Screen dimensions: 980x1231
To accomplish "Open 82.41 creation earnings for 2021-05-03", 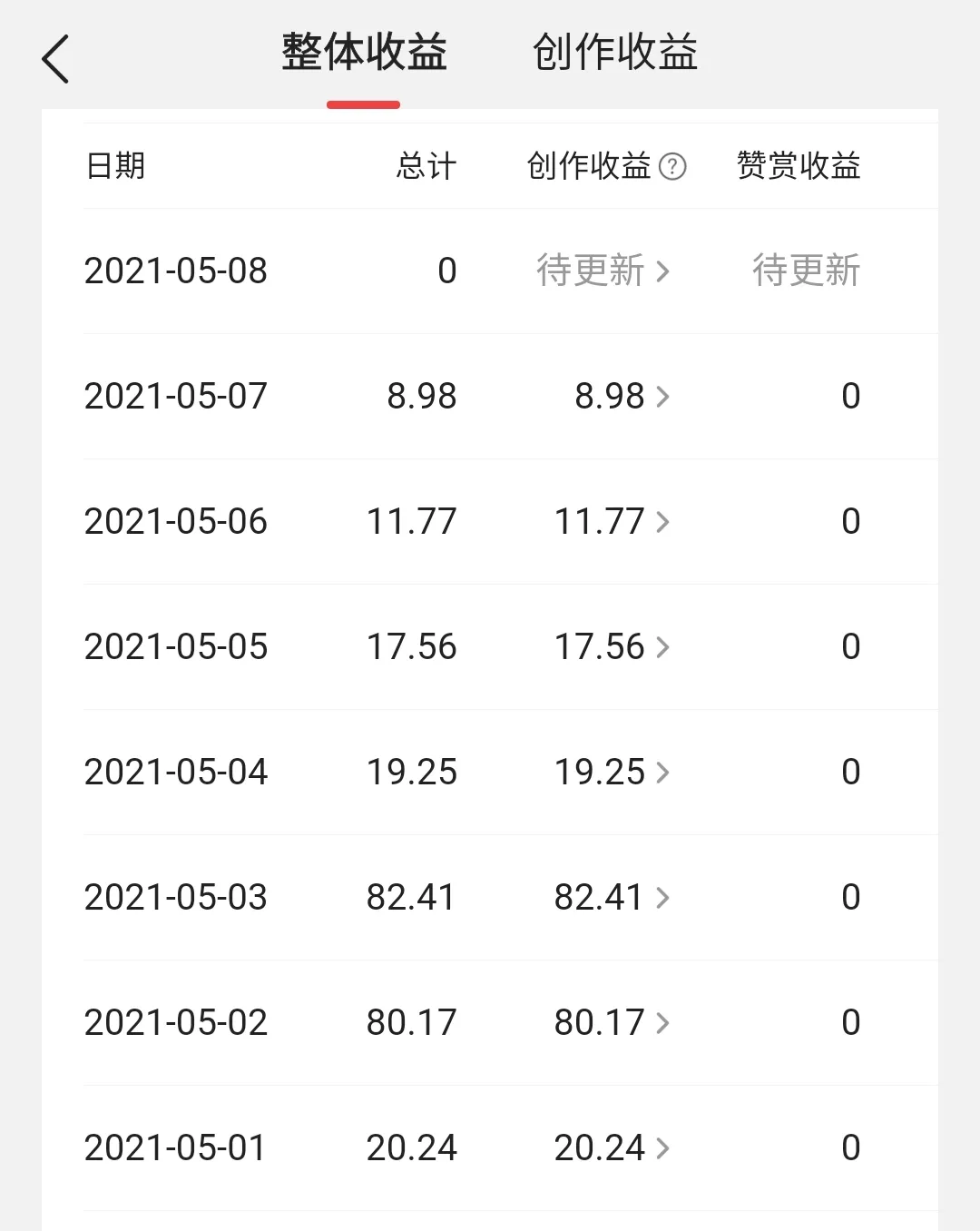I will coord(611,897).
